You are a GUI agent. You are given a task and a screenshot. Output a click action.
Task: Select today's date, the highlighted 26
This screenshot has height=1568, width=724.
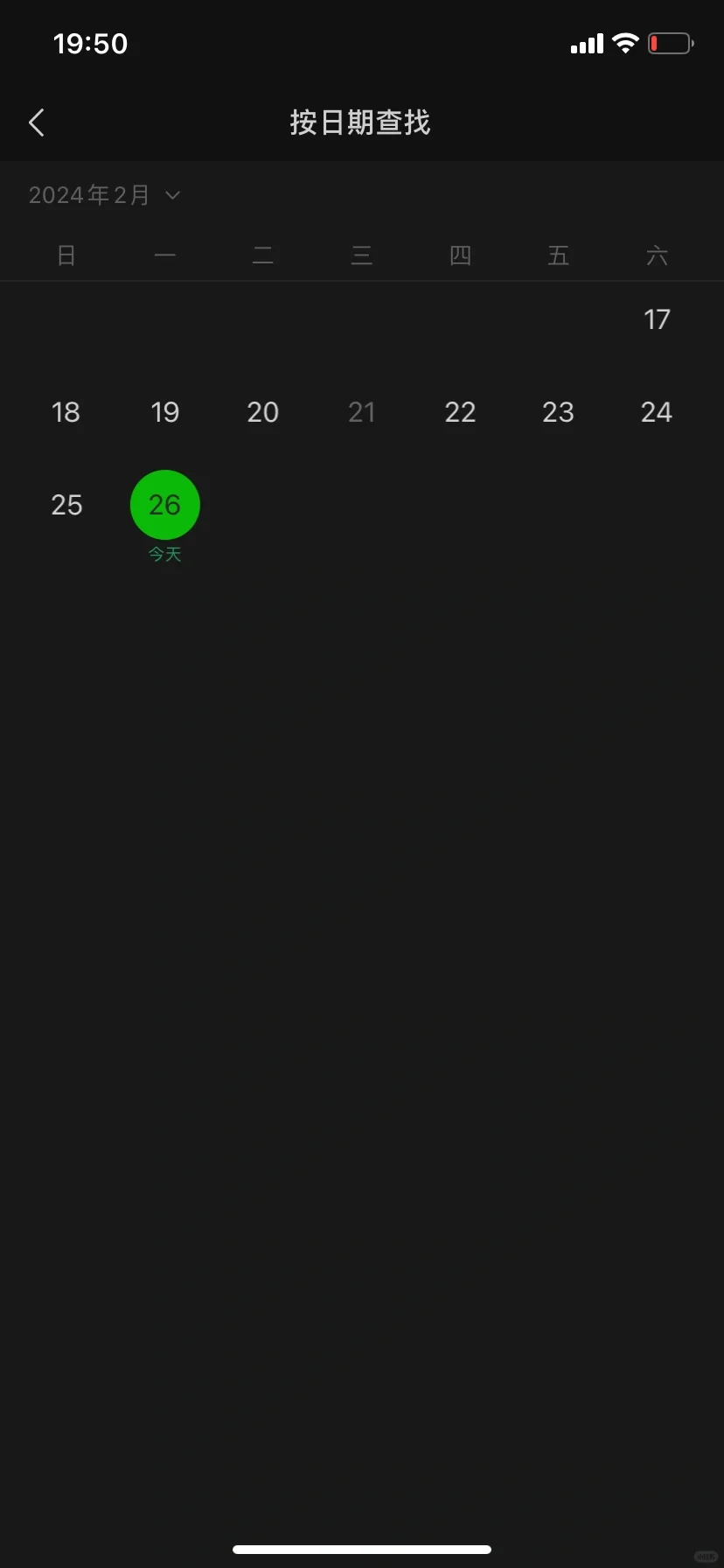pyautogui.click(x=164, y=505)
